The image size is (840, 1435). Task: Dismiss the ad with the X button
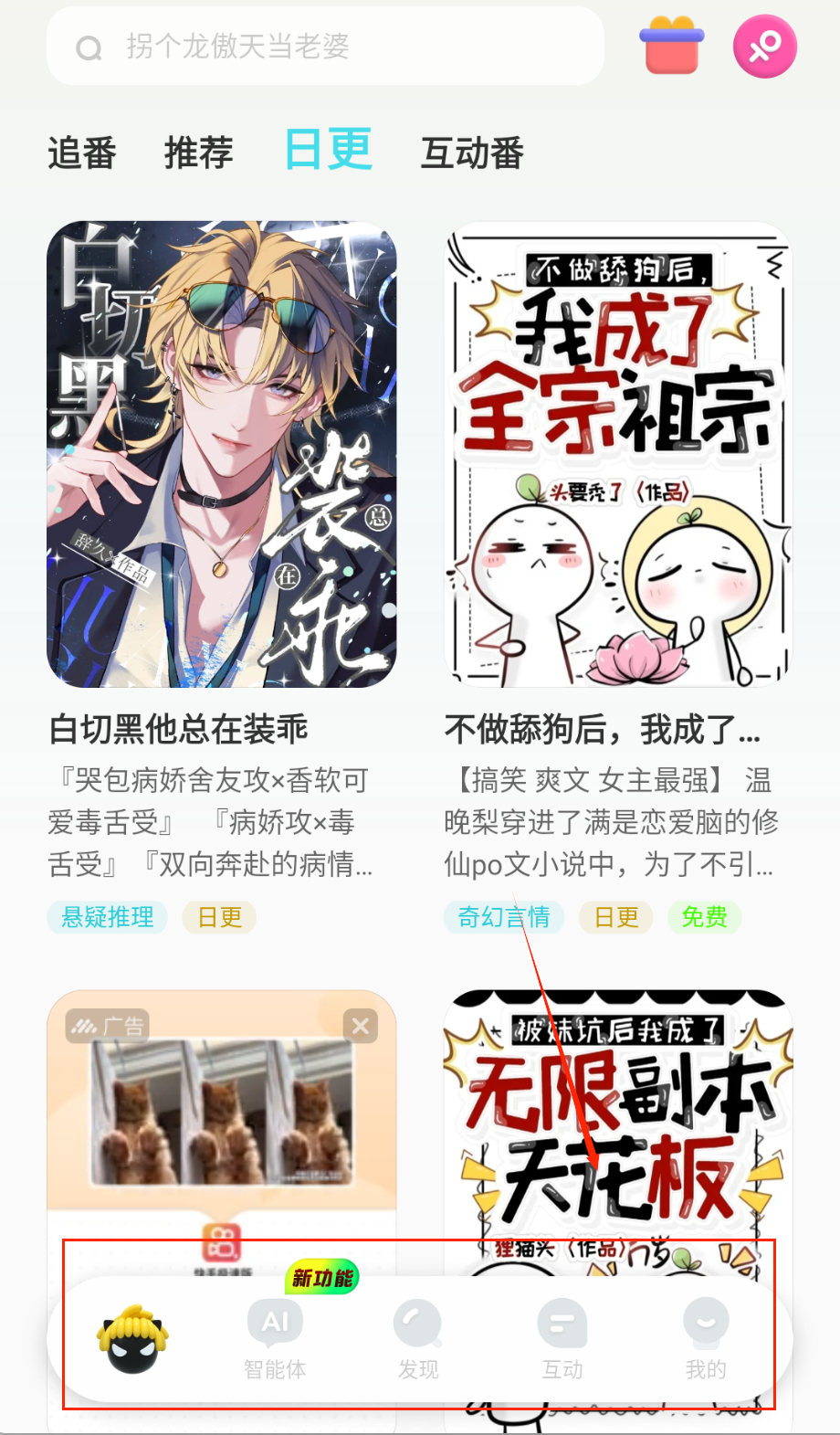[361, 1026]
